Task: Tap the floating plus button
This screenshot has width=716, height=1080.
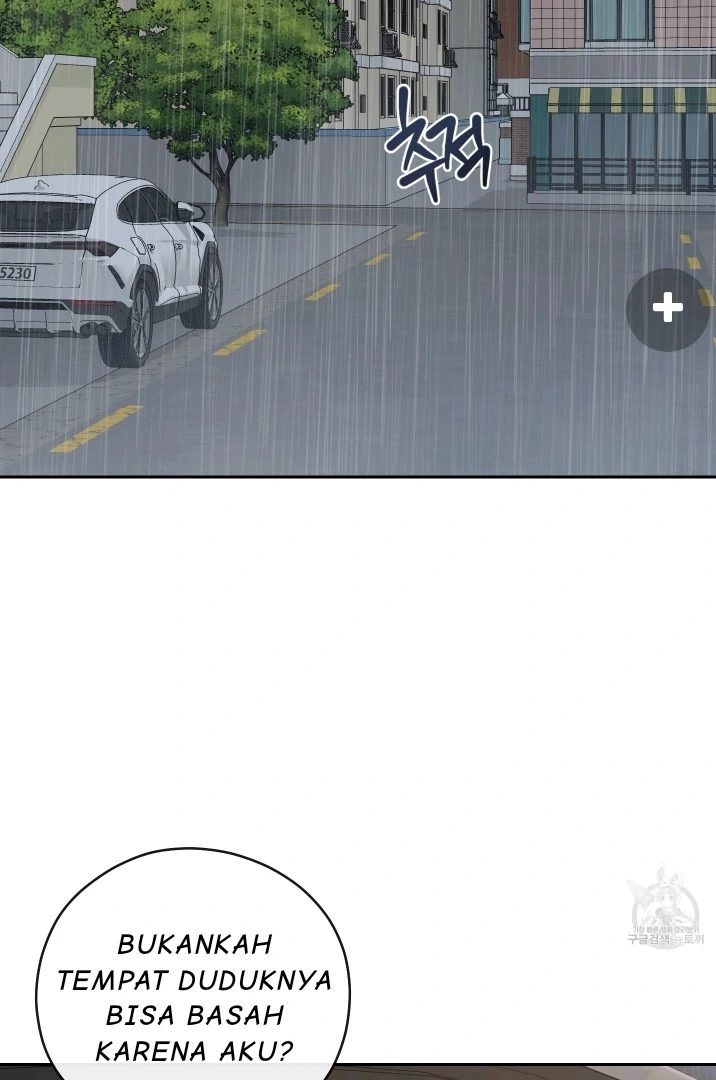Action: coord(667,309)
